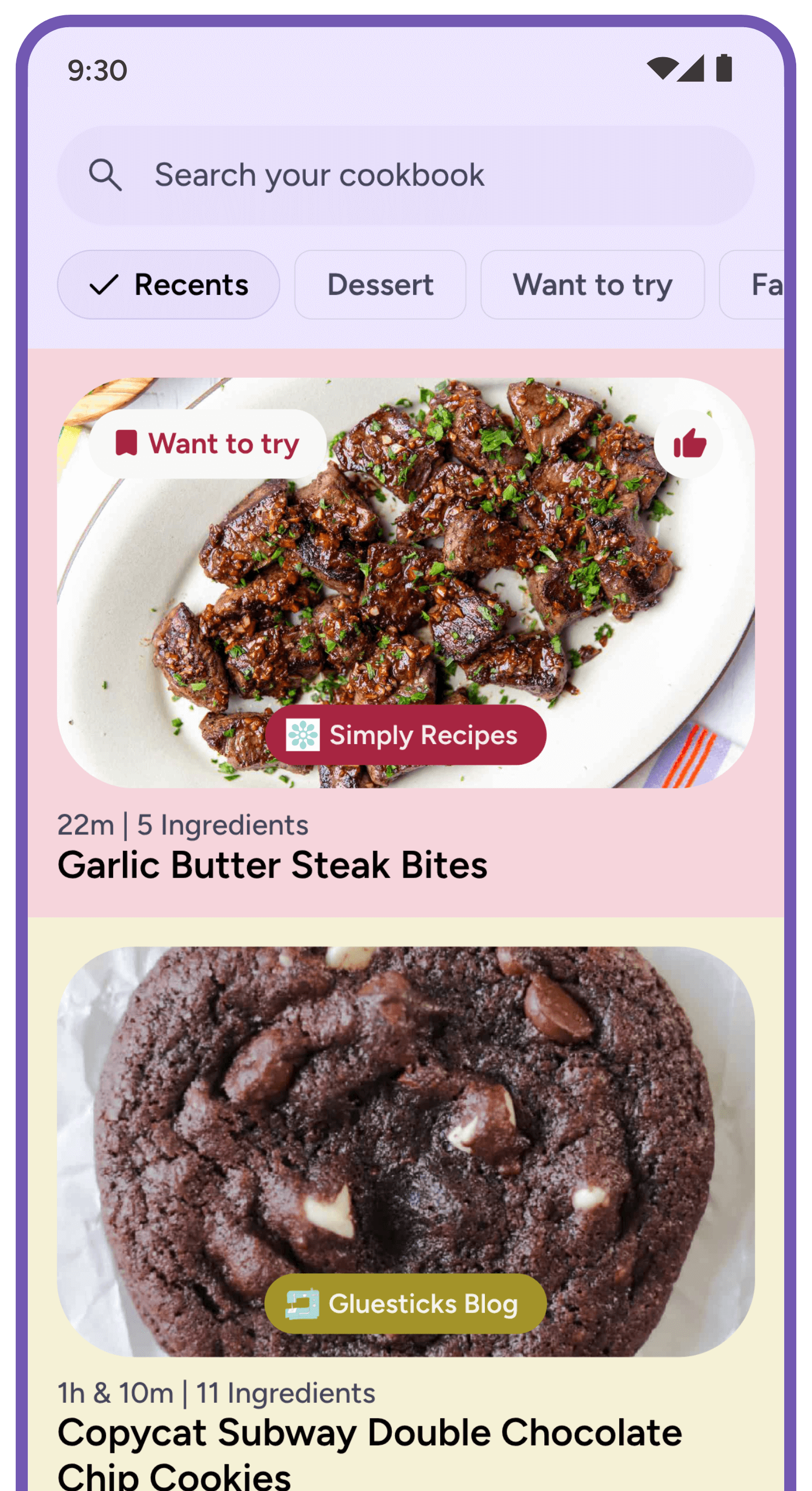Filter recipes by Dessert chip

tap(380, 285)
